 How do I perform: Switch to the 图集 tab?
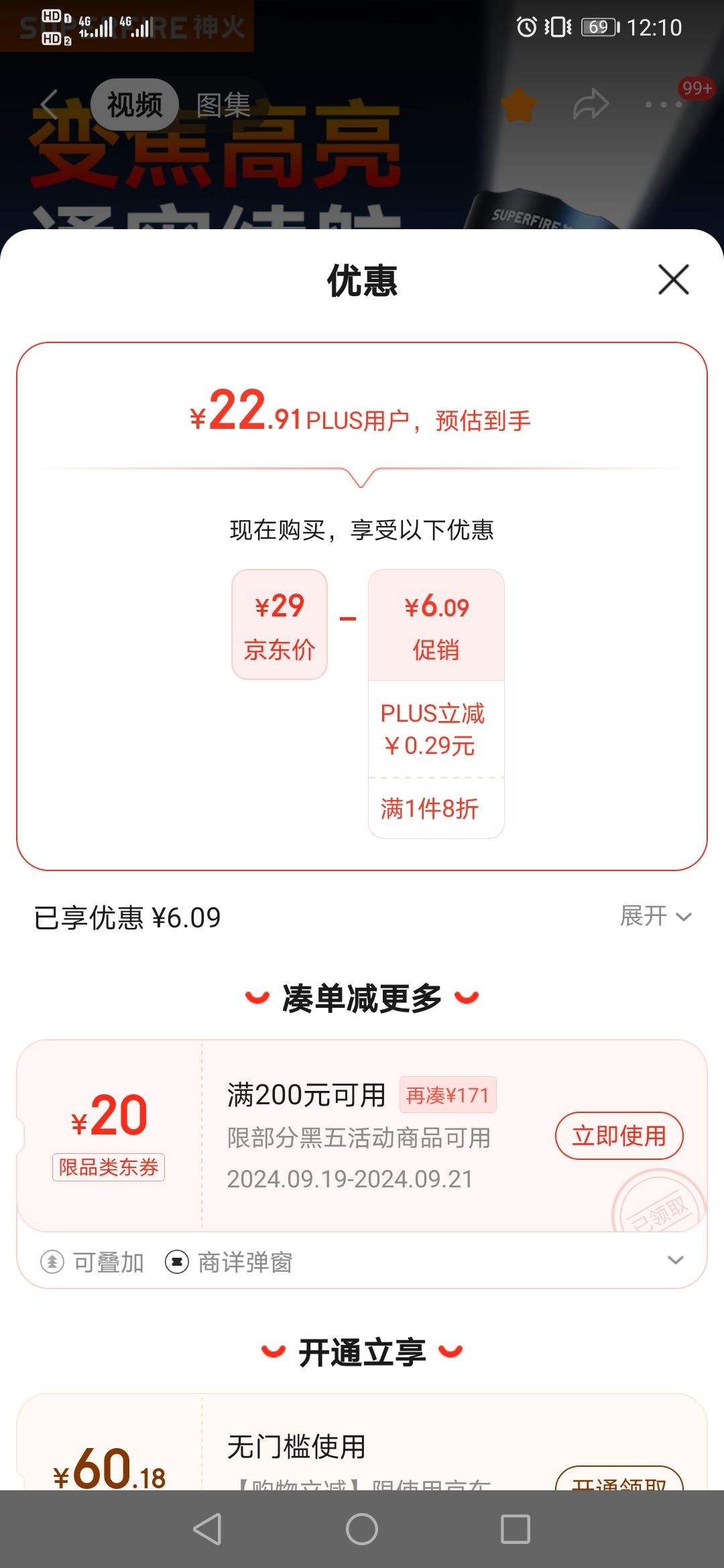[223, 105]
